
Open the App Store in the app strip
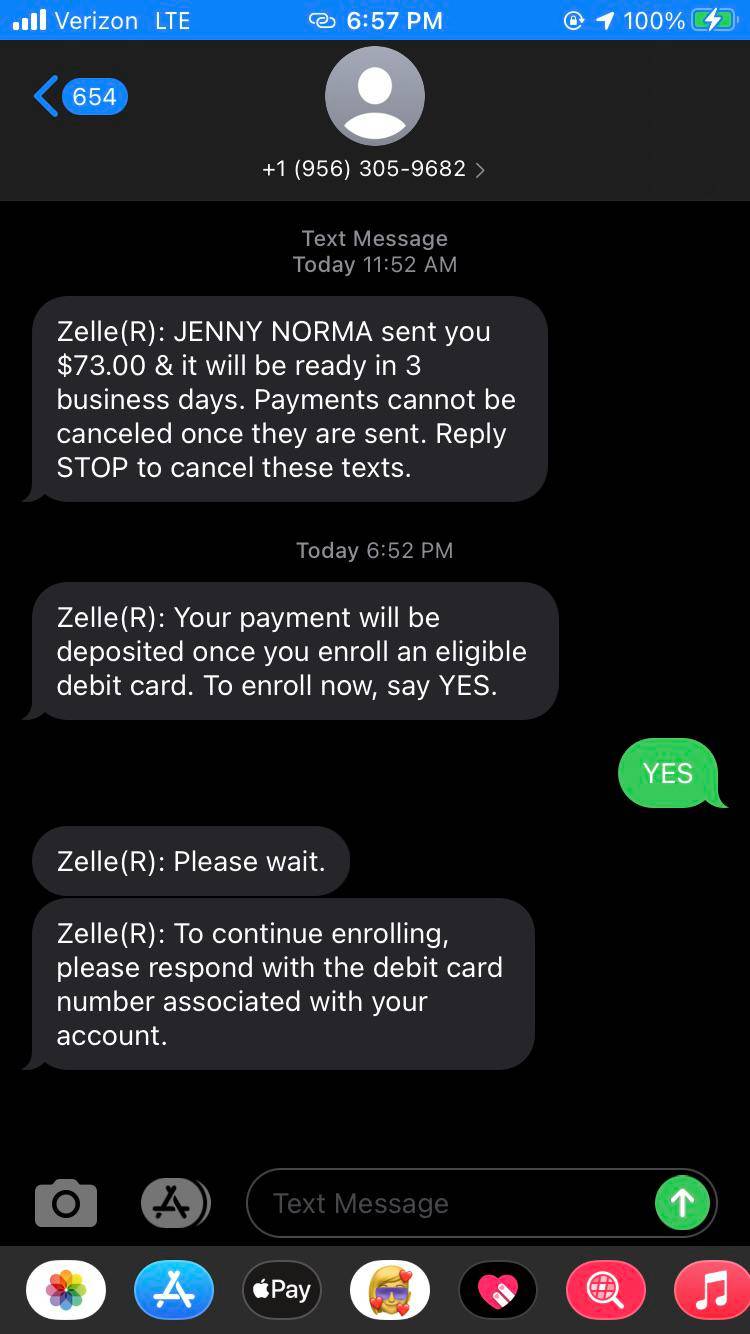tap(174, 1290)
